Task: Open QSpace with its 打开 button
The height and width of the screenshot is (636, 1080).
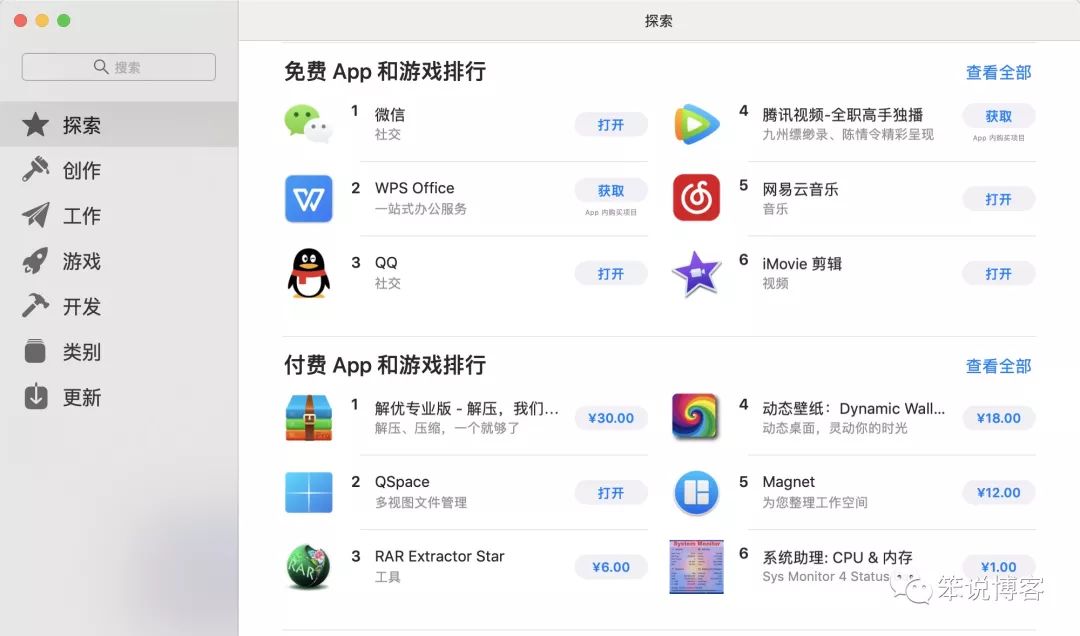Action: [x=610, y=493]
